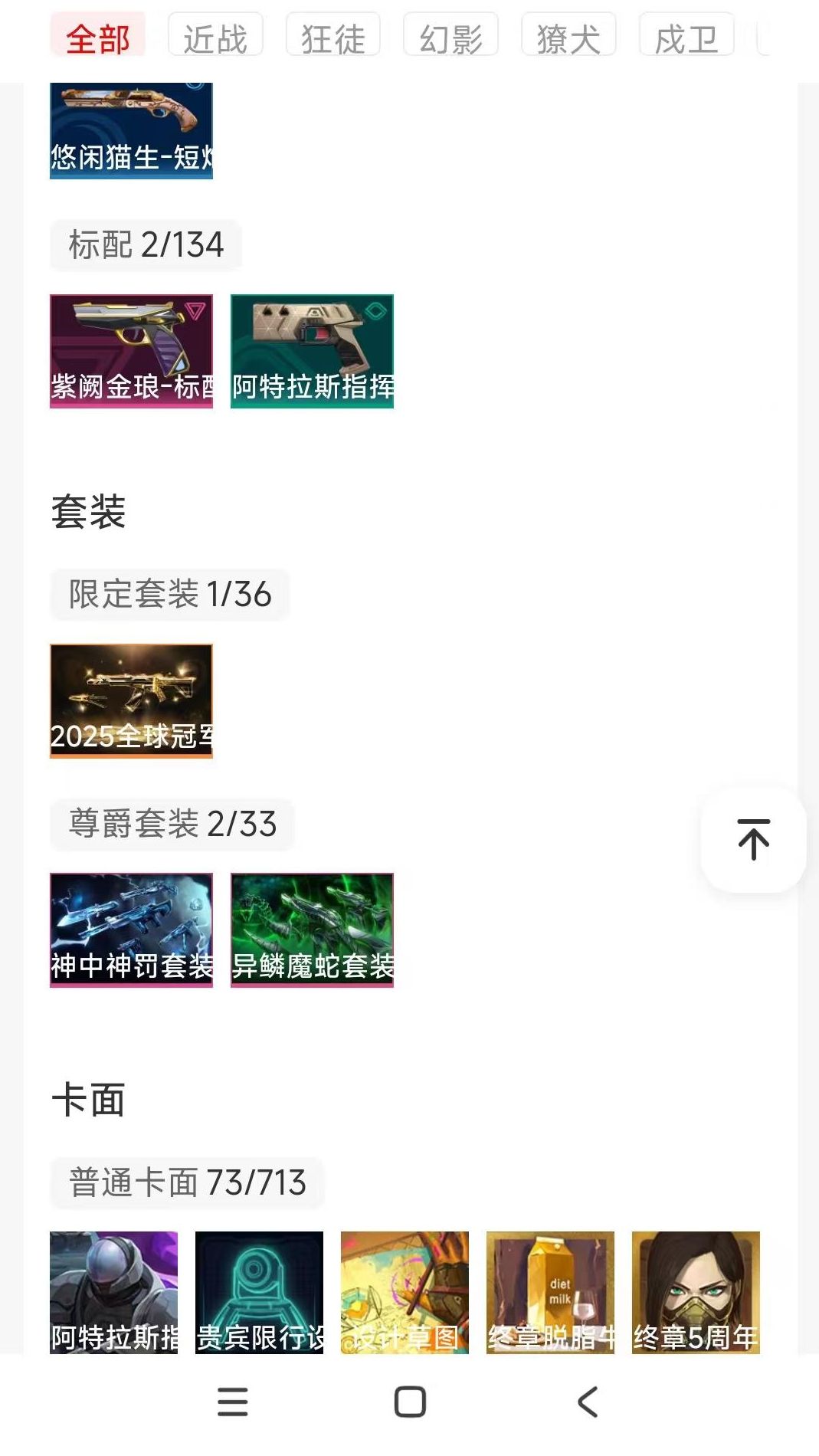View the 设计草图 player card
The image size is (819, 1456).
(405, 1292)
